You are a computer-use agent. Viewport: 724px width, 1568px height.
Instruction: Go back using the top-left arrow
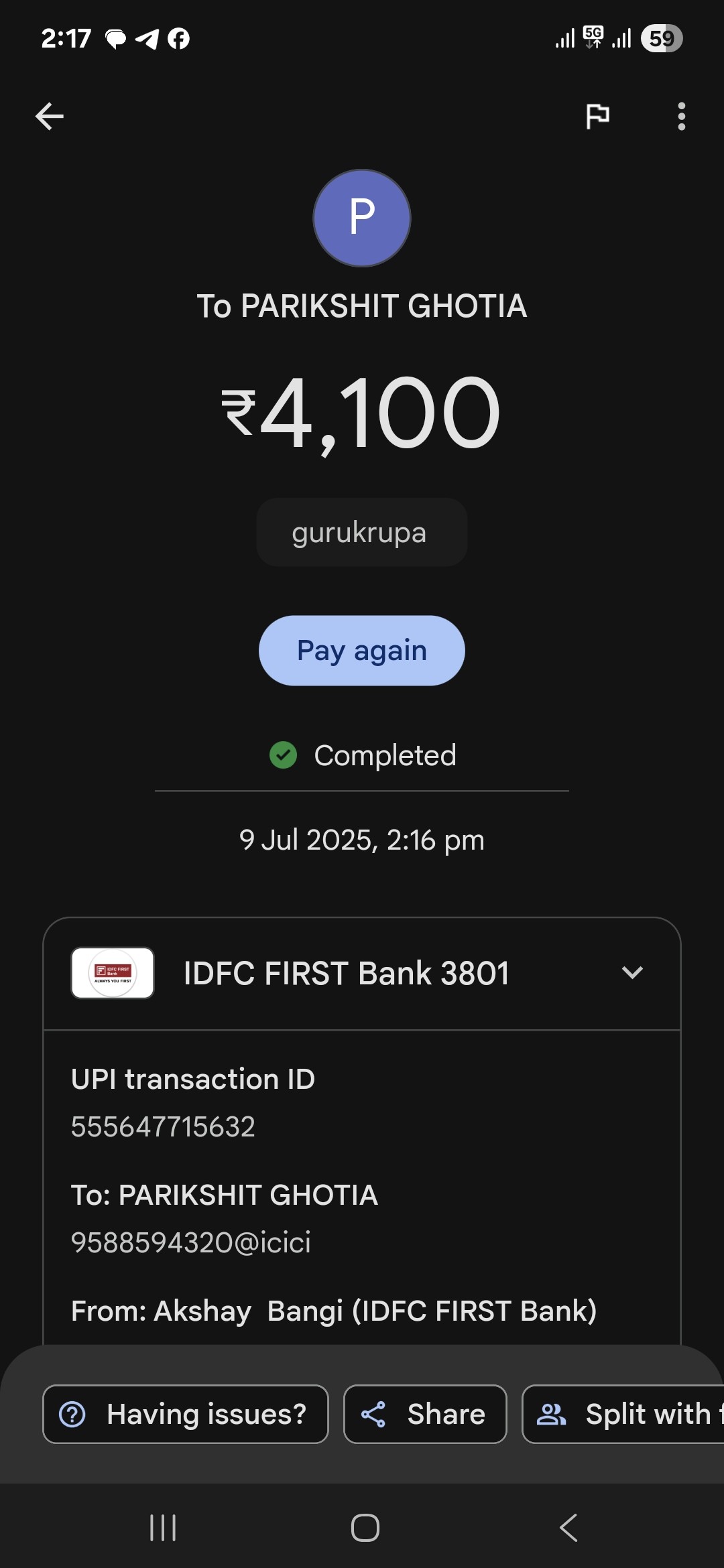[50, 117]
